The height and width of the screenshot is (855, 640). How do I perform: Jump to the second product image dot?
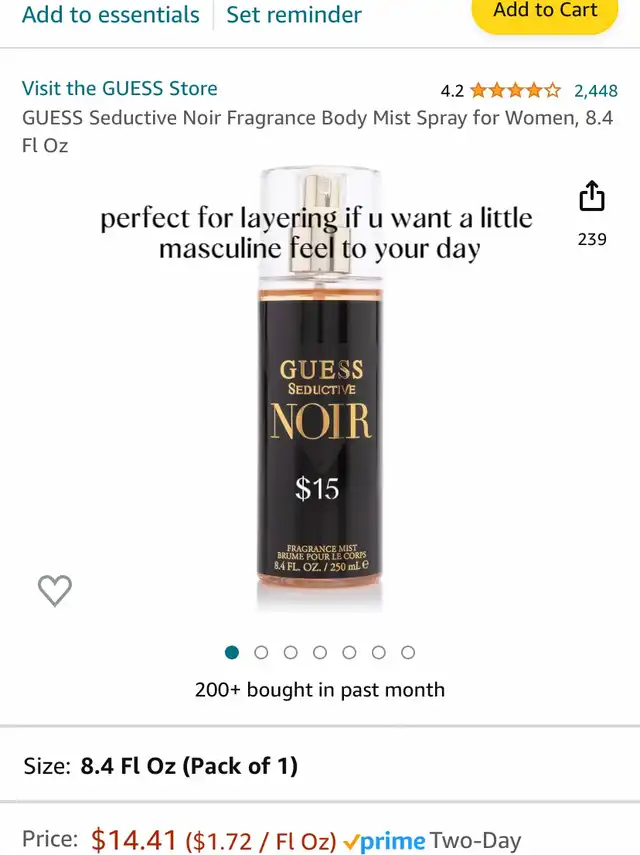(x=261, y=652)
